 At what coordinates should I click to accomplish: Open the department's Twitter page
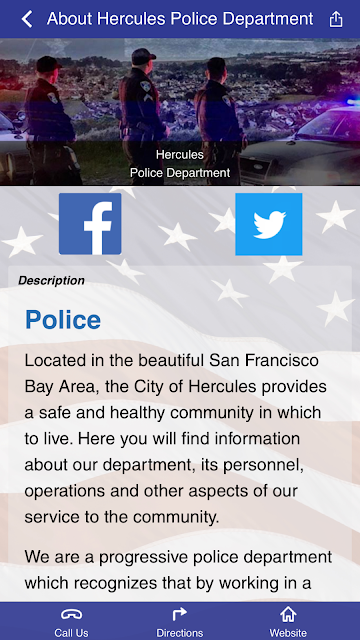[269, 224]
